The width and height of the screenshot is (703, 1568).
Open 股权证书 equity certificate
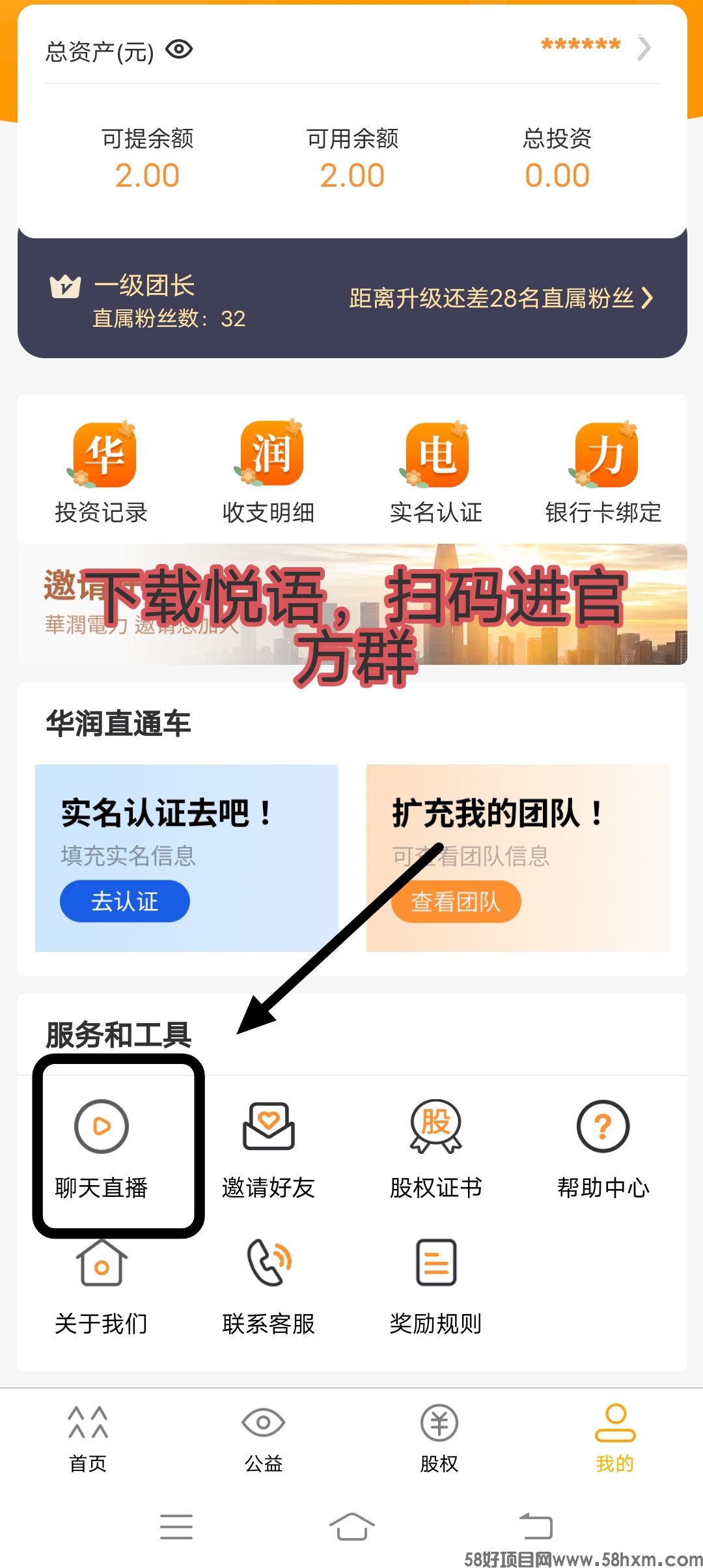(435, 1147)
